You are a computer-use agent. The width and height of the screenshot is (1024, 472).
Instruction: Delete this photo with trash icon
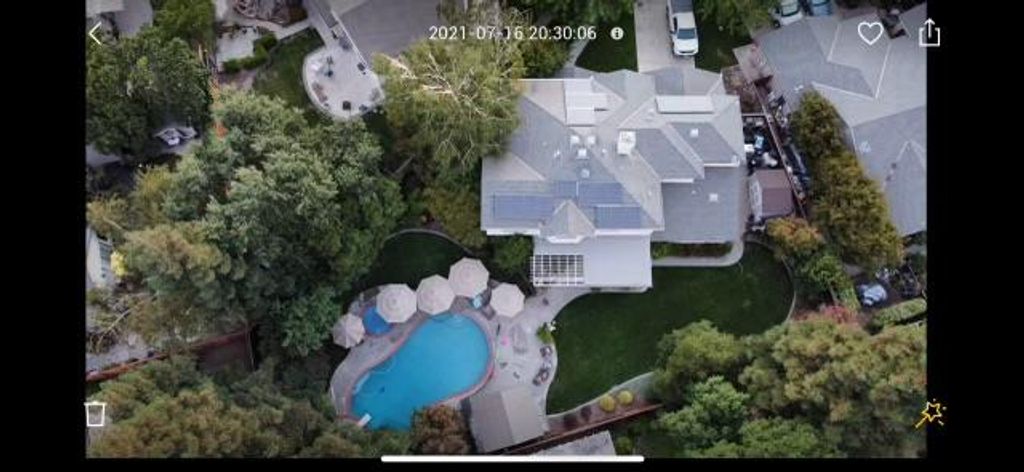[x=95, y=413]
